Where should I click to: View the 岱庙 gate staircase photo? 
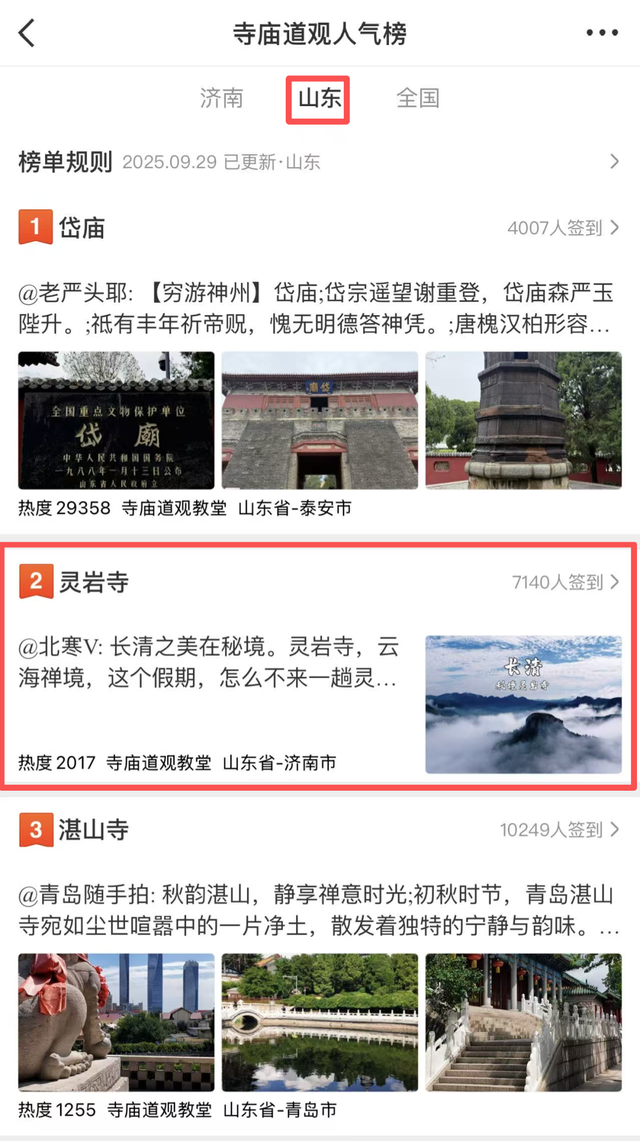pyautogui.click(x=320, y=420)
